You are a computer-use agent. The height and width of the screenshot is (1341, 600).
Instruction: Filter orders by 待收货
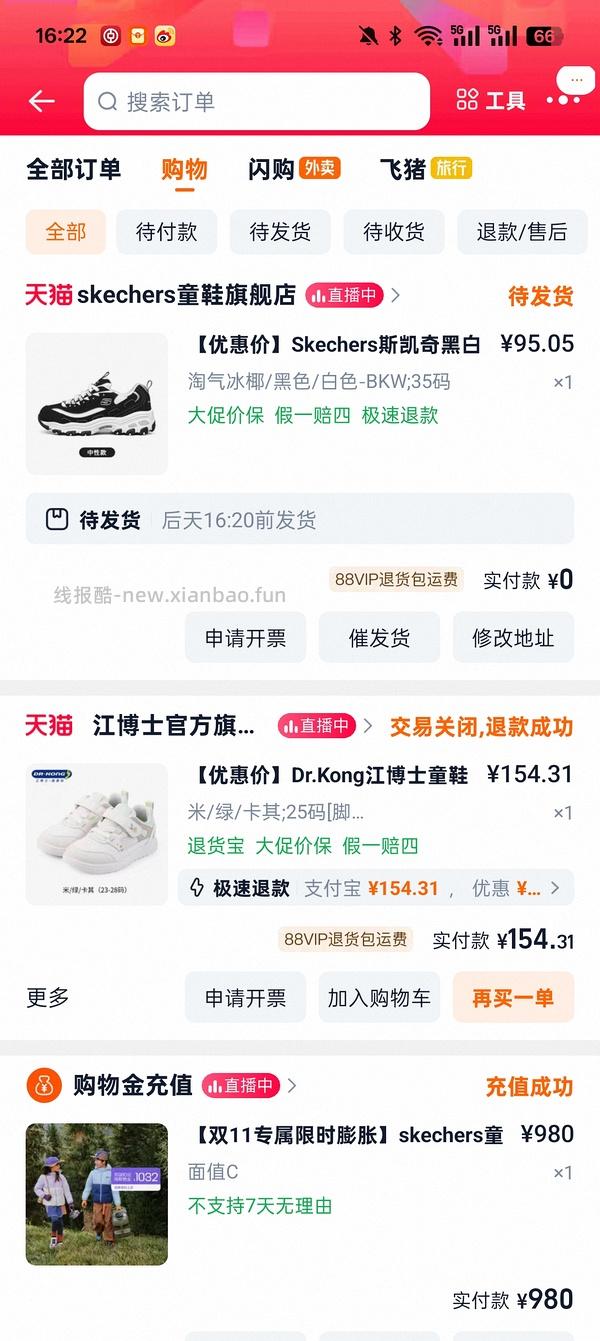tap(394, 232)
